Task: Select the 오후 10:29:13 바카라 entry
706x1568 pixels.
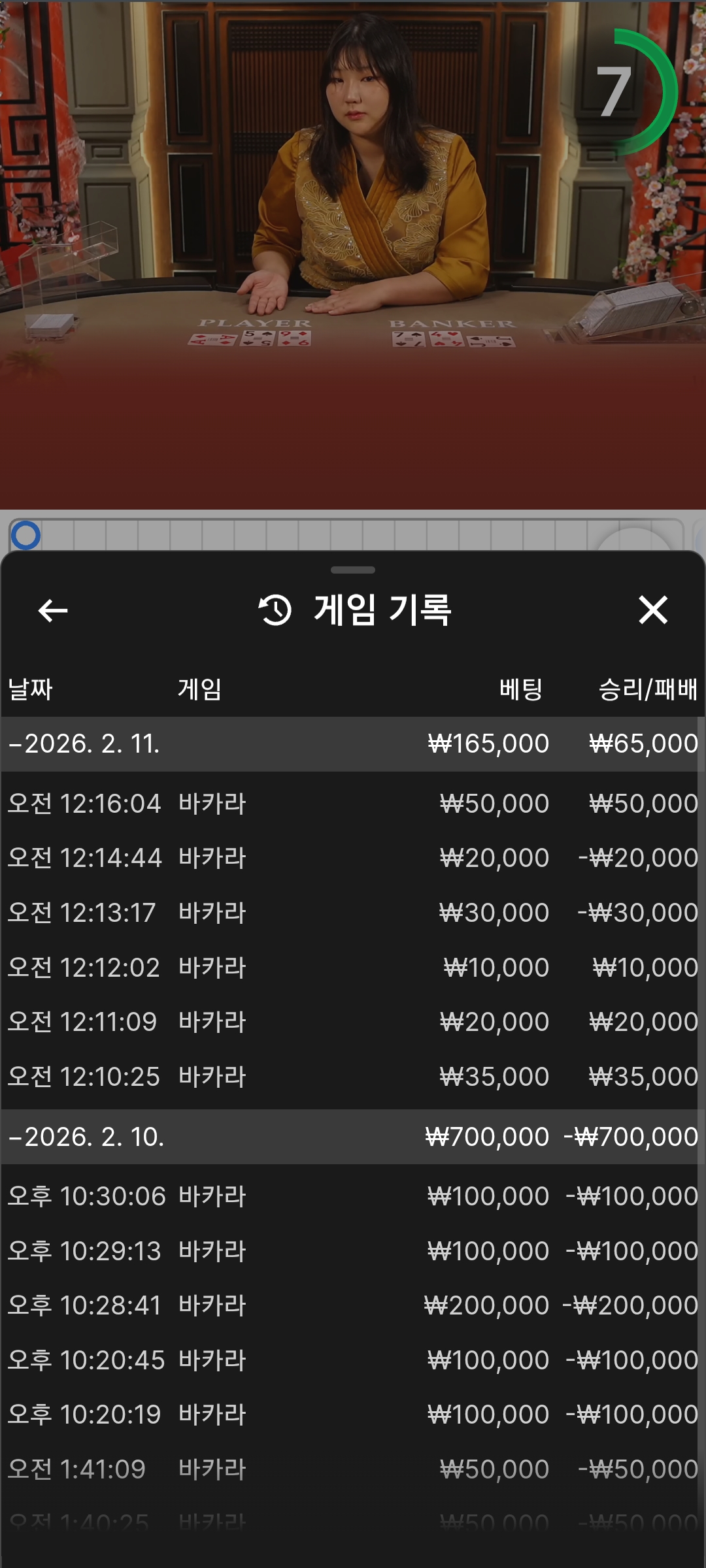Action: (x=352, y=1251)
